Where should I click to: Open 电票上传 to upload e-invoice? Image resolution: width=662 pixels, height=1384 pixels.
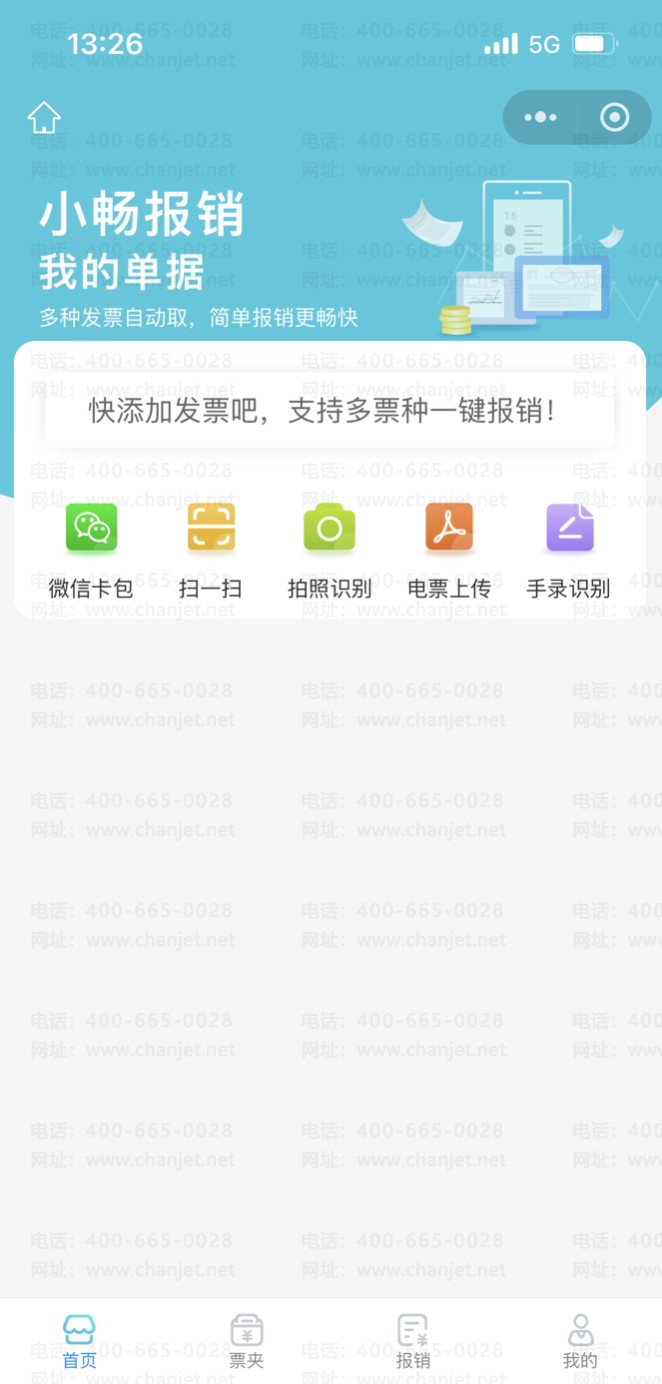tap(449, 550)
